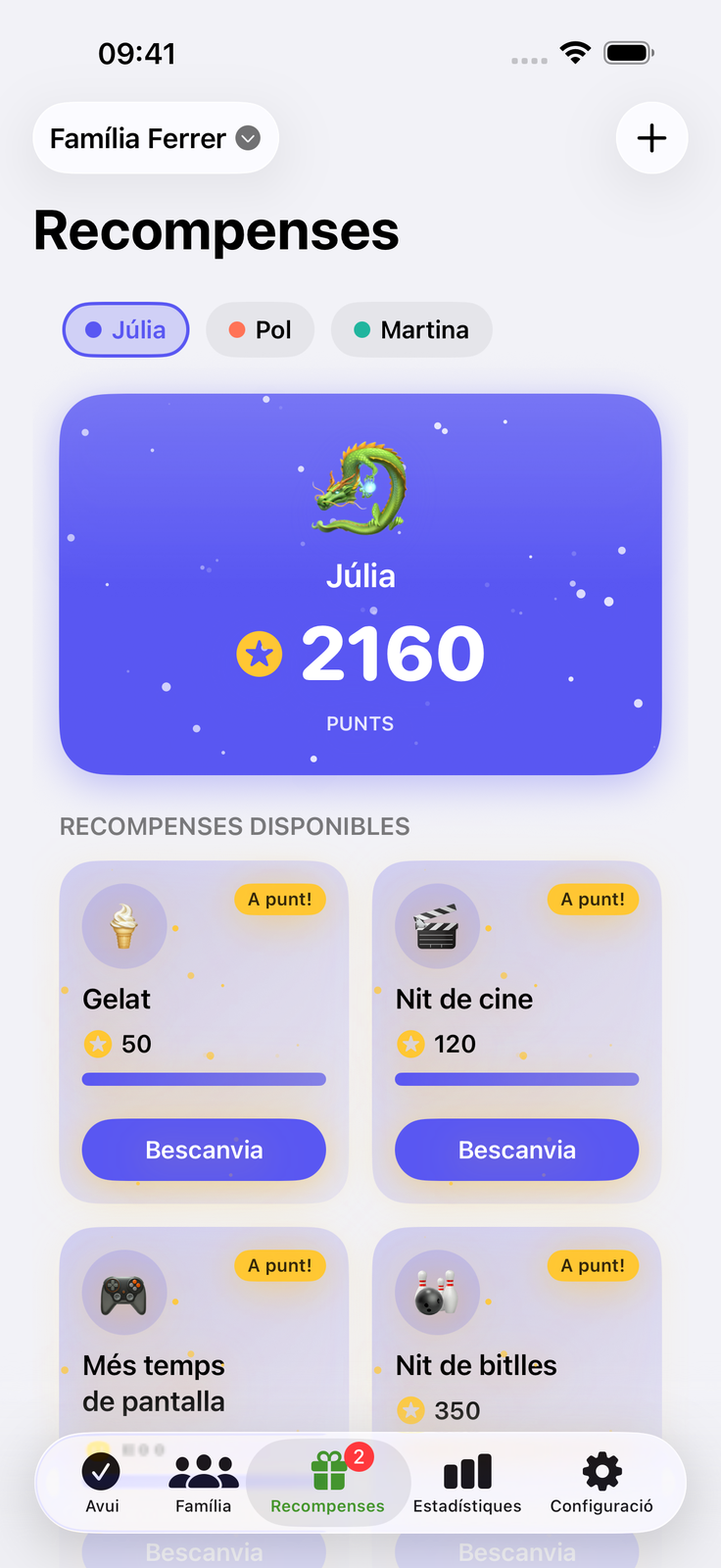Select the Júlia profile chip
This screenshot has height=1568, width=721.
tap(125, 329)
